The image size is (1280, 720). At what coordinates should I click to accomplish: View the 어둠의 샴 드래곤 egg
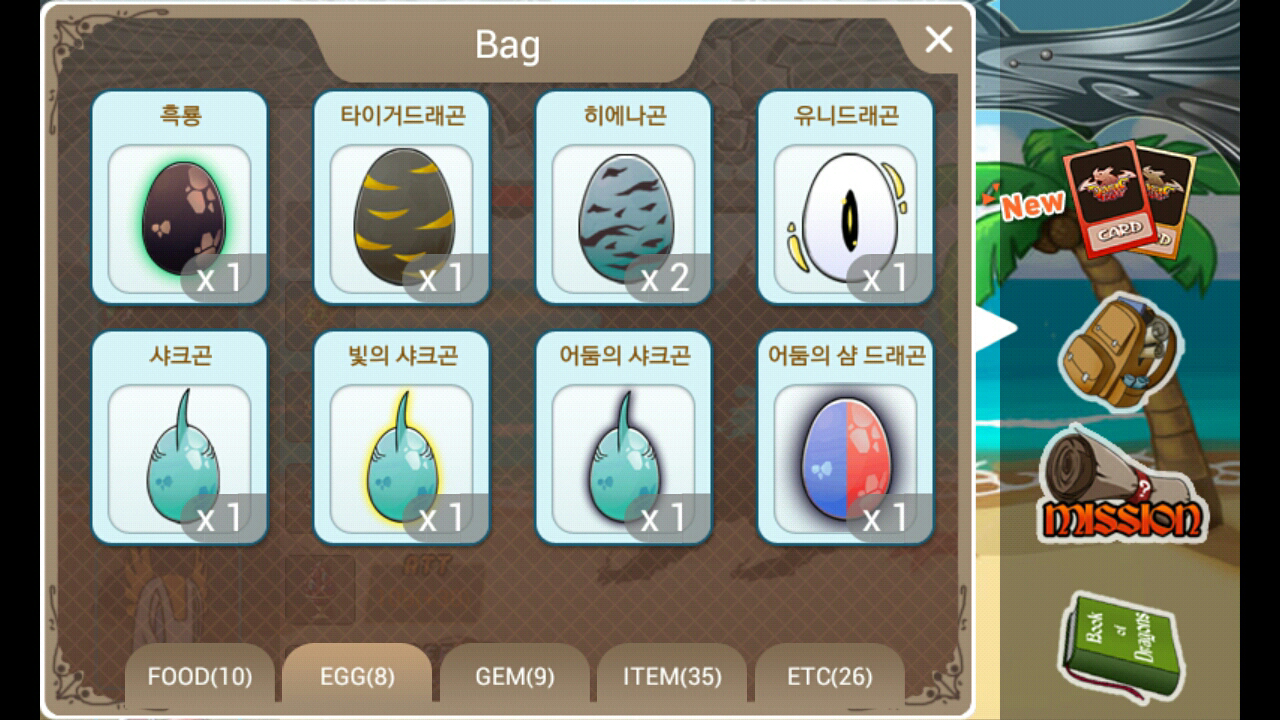(846, 440)
